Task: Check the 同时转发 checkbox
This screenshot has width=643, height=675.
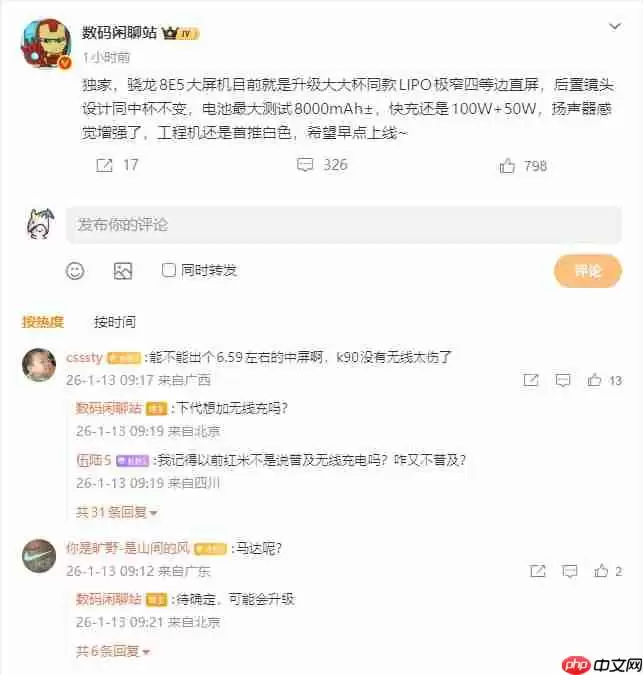Action: (169, 270)
